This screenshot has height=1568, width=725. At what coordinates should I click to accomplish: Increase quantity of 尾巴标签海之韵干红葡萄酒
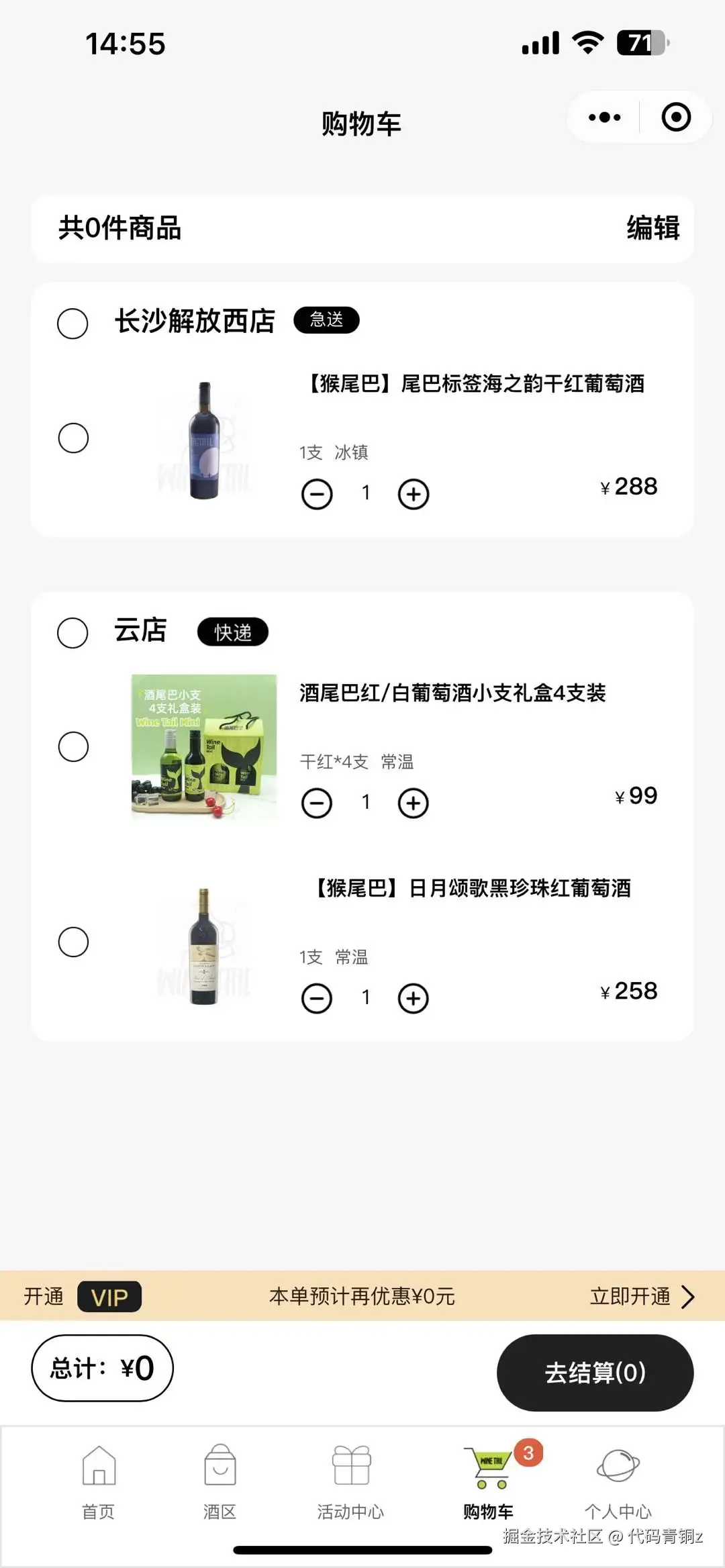tap(414, 495)
